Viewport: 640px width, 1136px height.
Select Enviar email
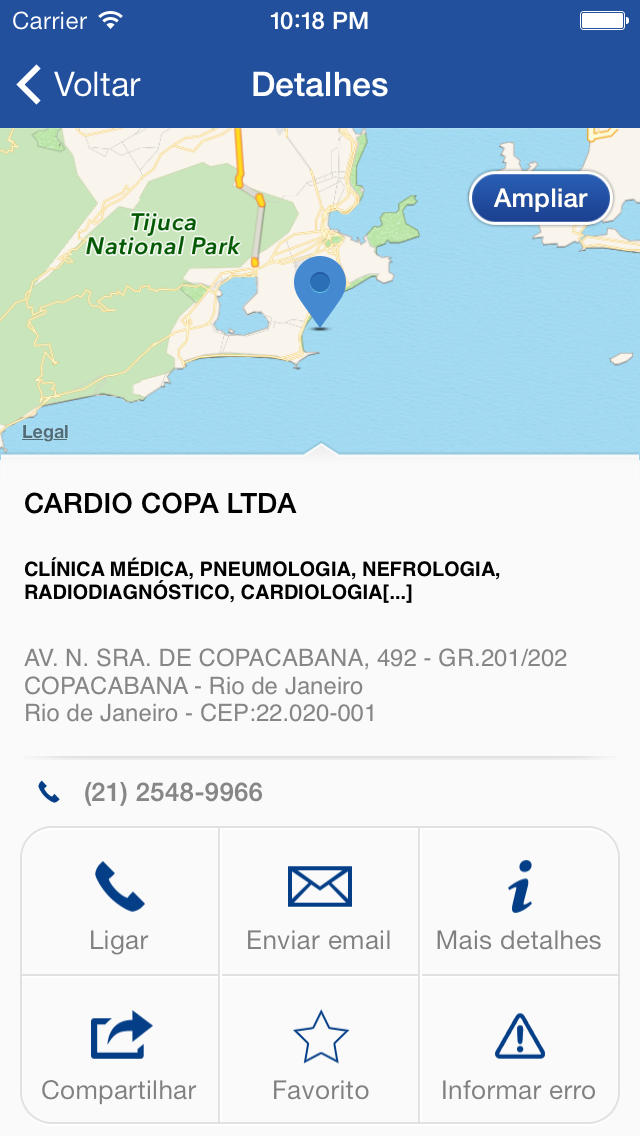pos(319,903)
